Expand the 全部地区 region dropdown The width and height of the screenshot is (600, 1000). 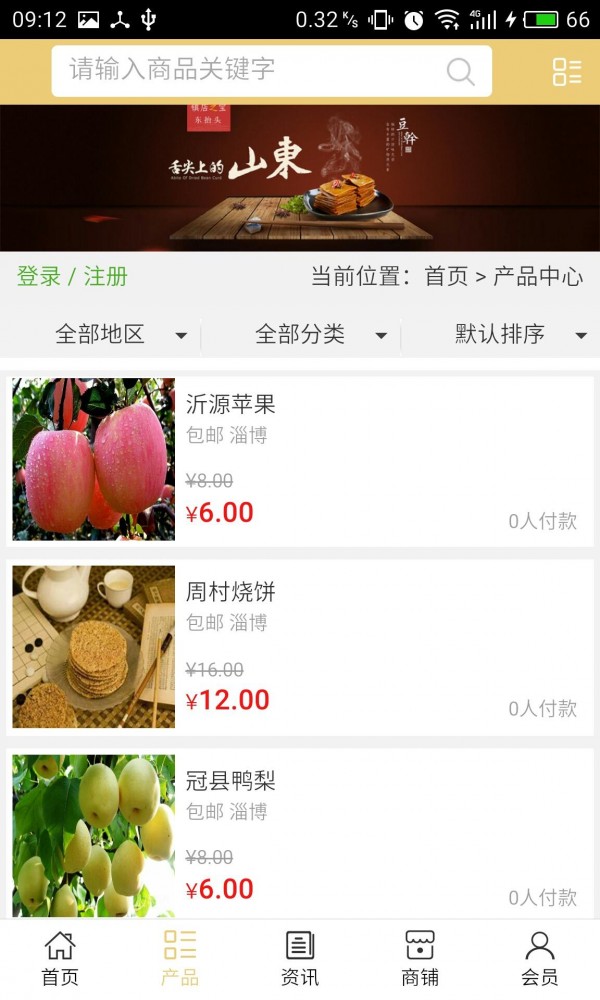click(x=120, y=335)
